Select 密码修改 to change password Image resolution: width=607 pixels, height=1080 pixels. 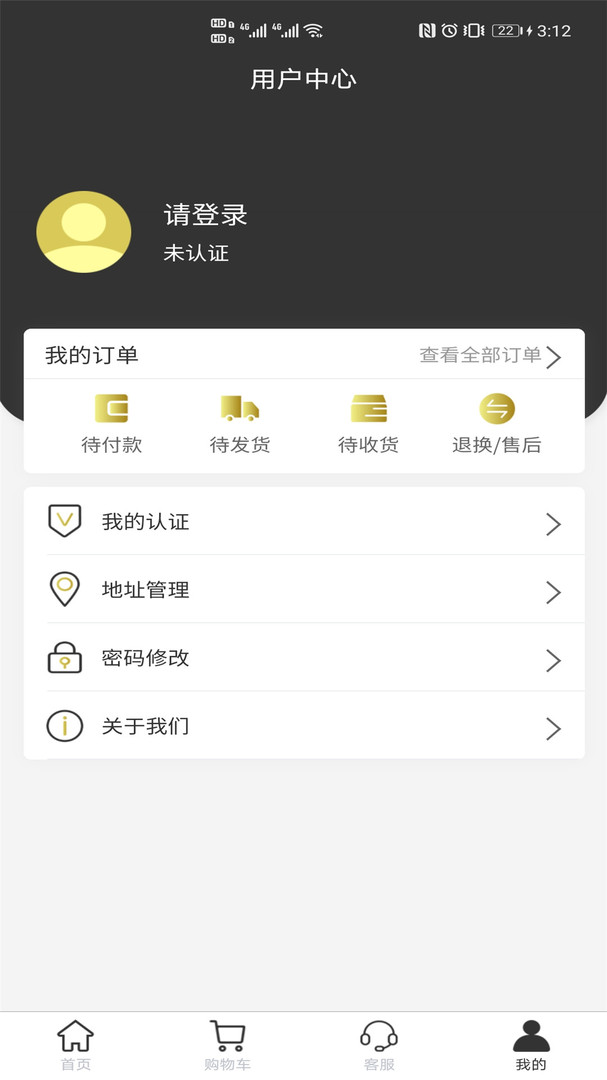click(304, 658)
